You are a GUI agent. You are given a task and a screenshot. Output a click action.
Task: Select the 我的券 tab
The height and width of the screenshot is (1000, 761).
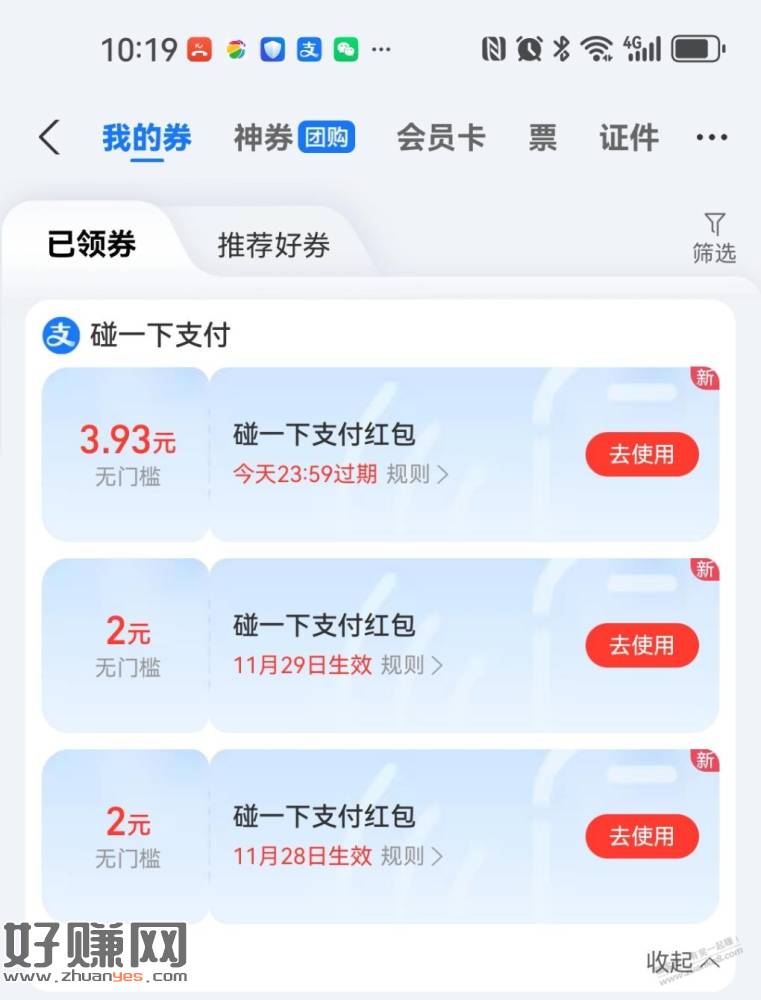[146, 138]
